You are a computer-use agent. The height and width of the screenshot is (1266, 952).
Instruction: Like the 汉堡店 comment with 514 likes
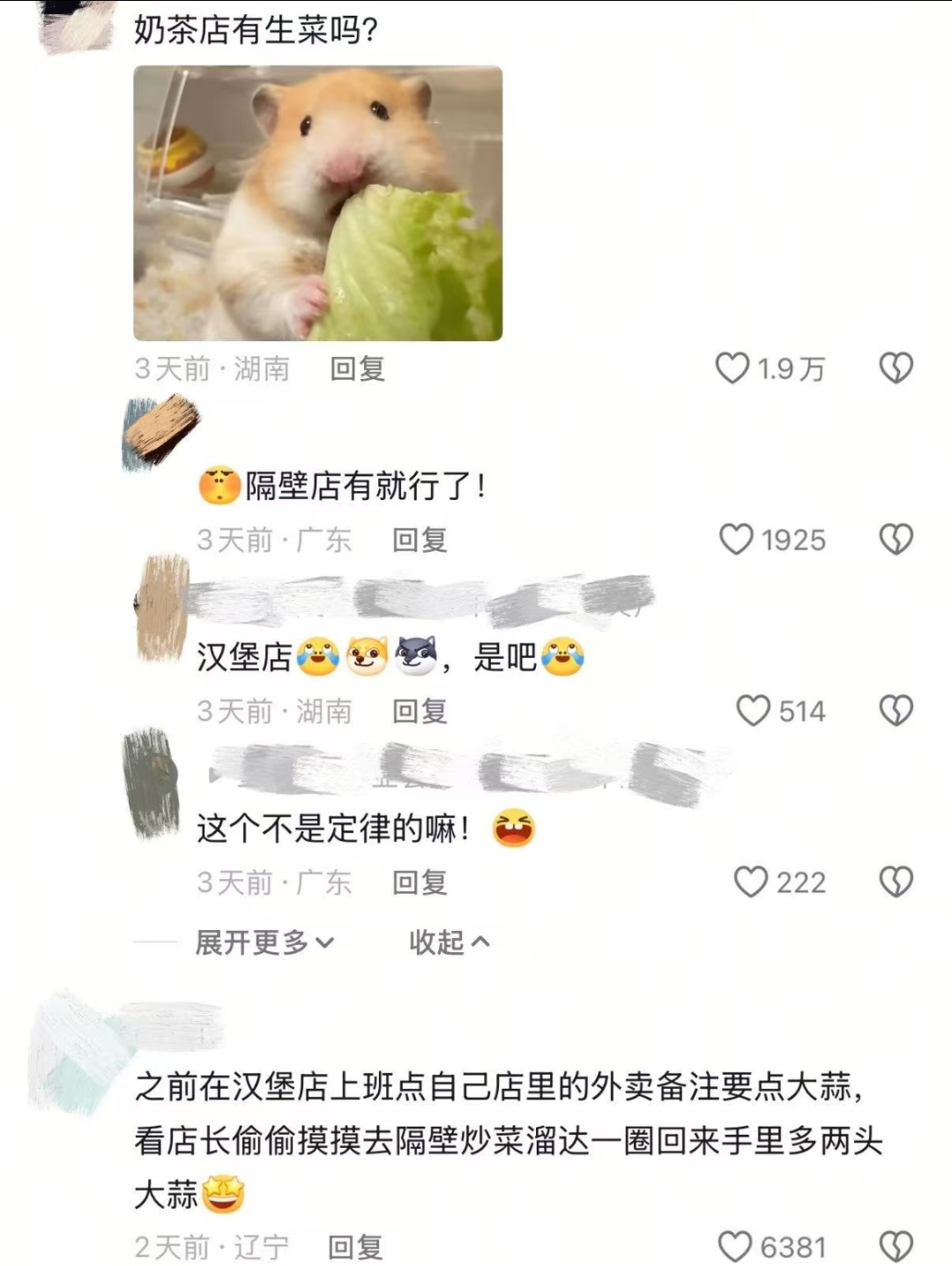753,710
